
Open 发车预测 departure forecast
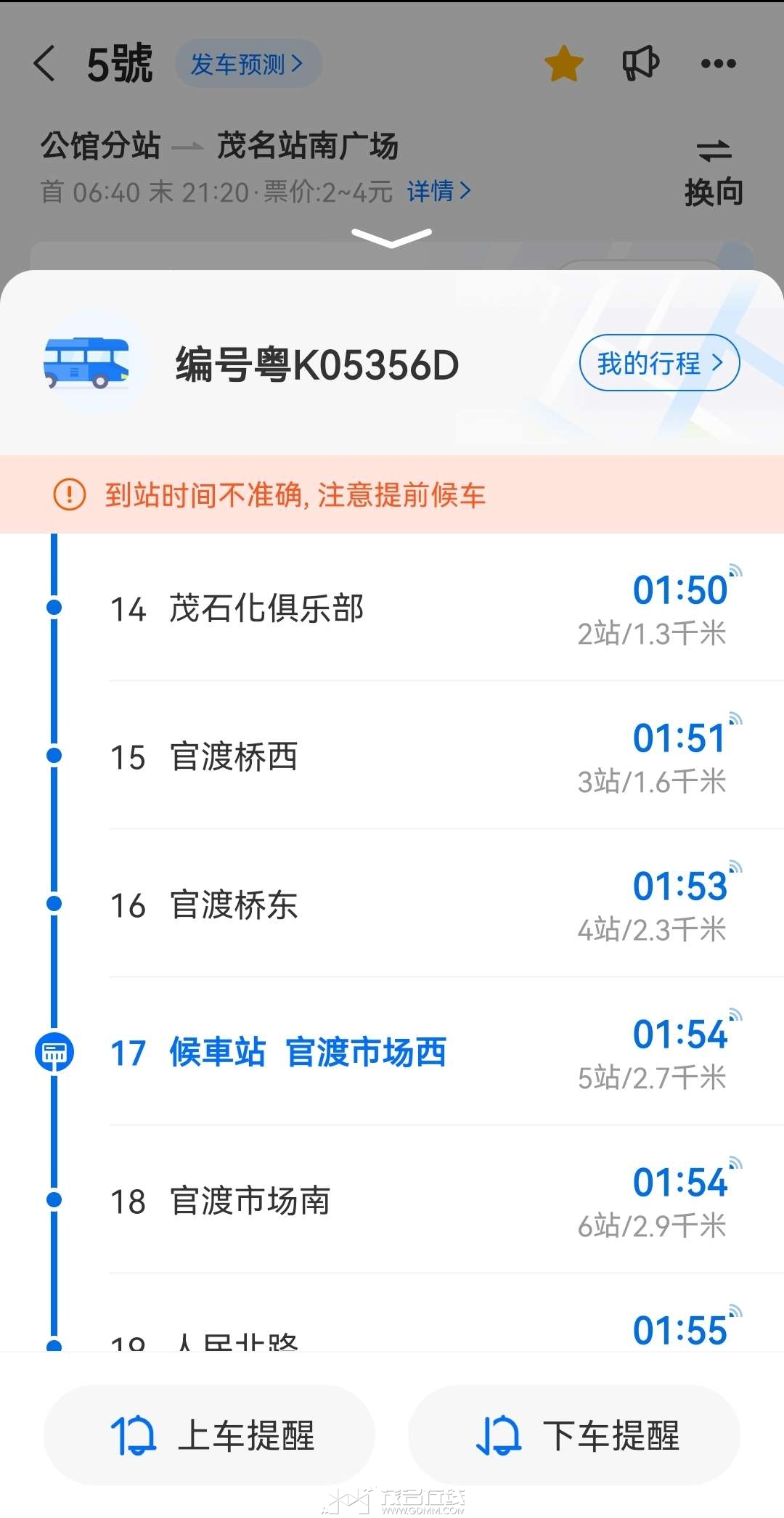pyautogui.click(x=248, y=64)
